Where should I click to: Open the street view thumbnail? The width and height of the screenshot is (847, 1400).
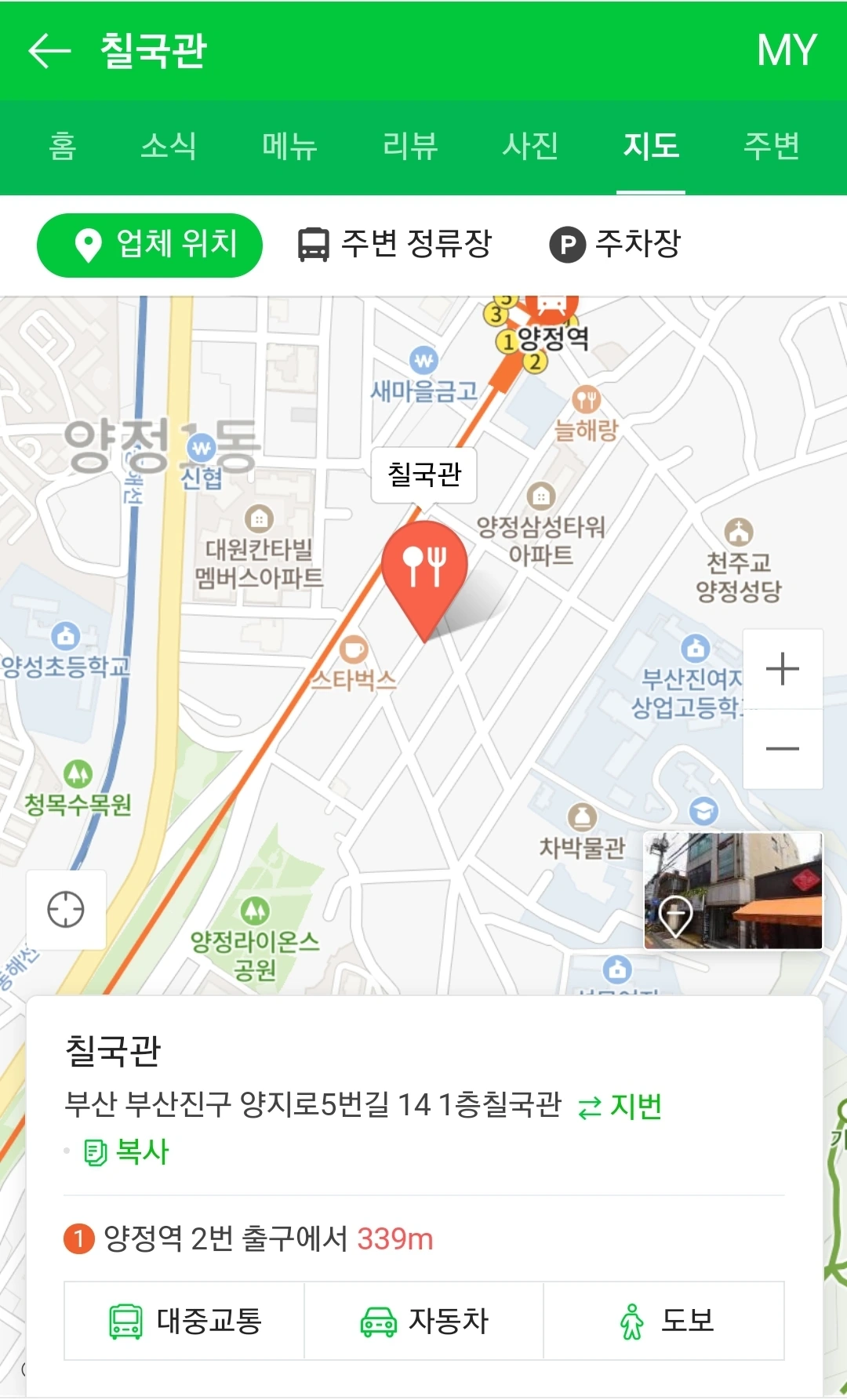[x=733, y=891]
